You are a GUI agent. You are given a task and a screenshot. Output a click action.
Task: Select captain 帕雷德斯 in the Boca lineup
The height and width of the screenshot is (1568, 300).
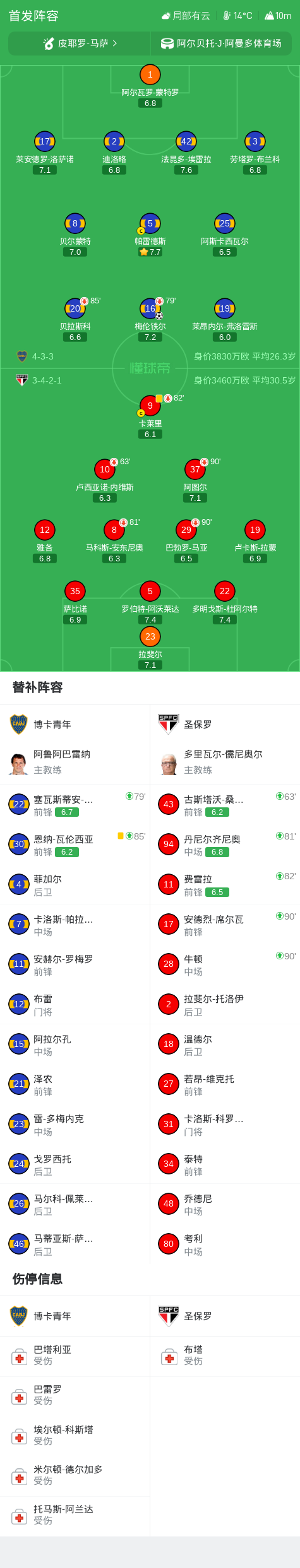[x=150, y=235]
